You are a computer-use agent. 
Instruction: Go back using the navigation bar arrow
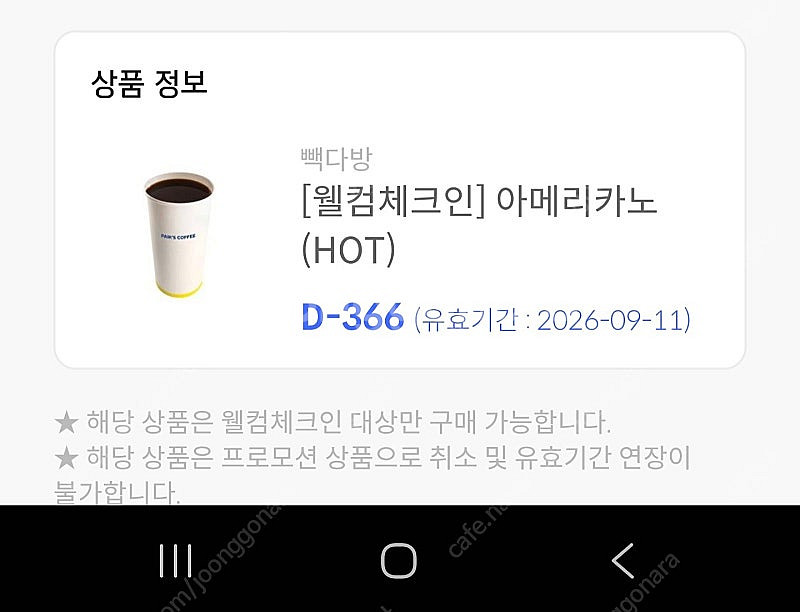[622, 561]
